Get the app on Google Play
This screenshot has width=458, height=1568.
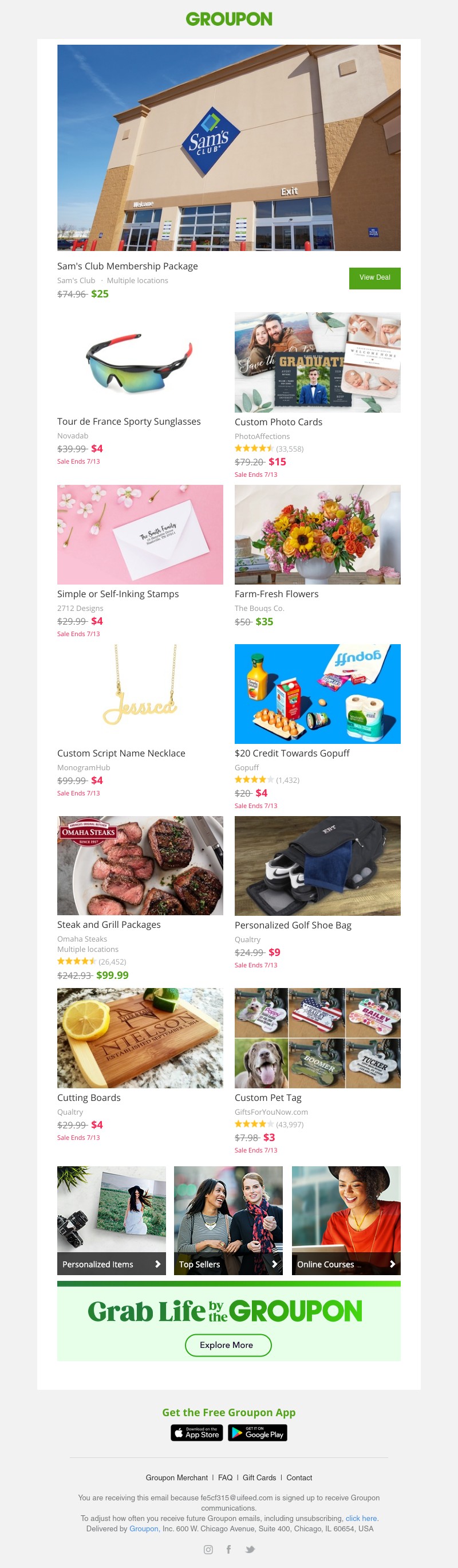pos(257,1433)
